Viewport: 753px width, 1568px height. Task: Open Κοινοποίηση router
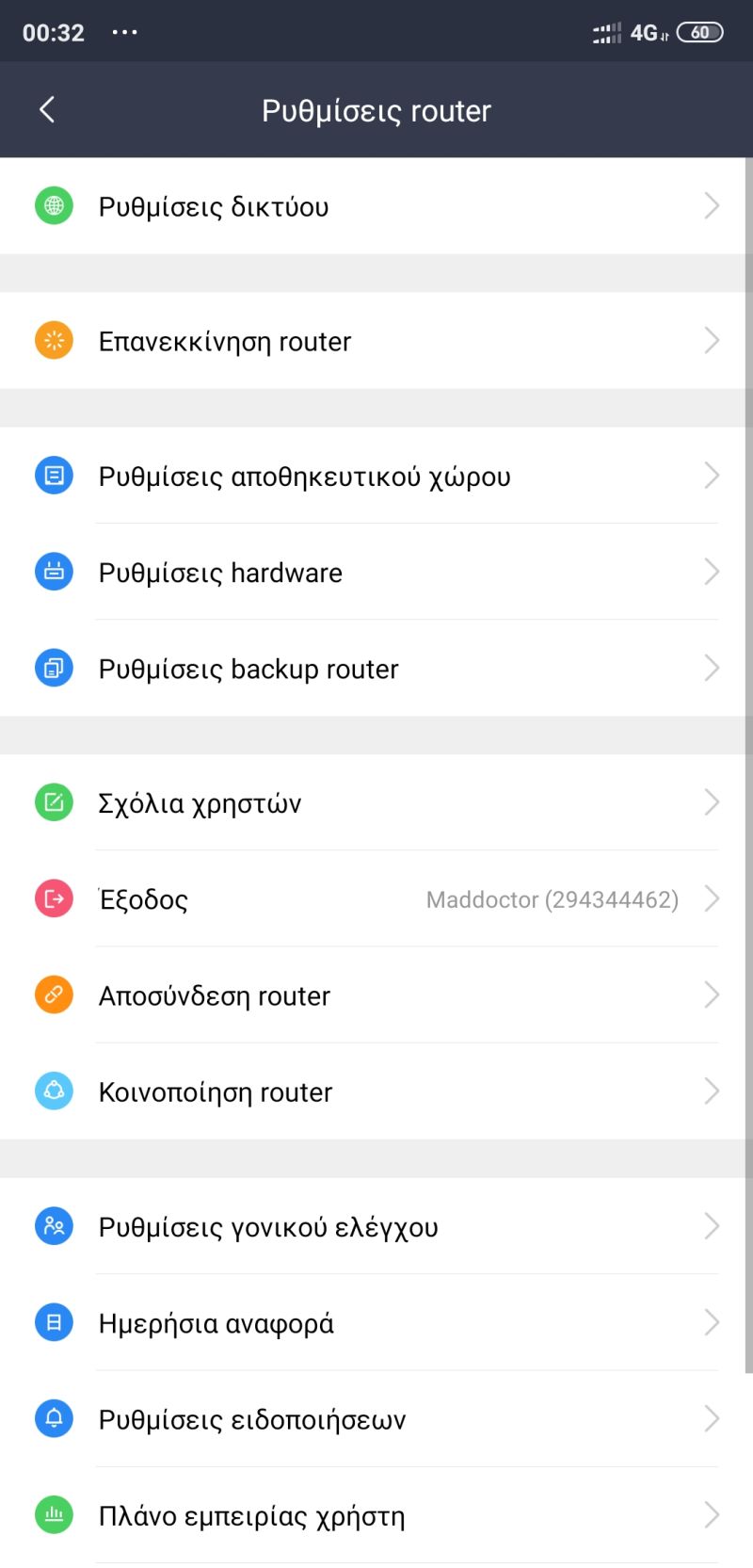click(x=376, y=1091)
